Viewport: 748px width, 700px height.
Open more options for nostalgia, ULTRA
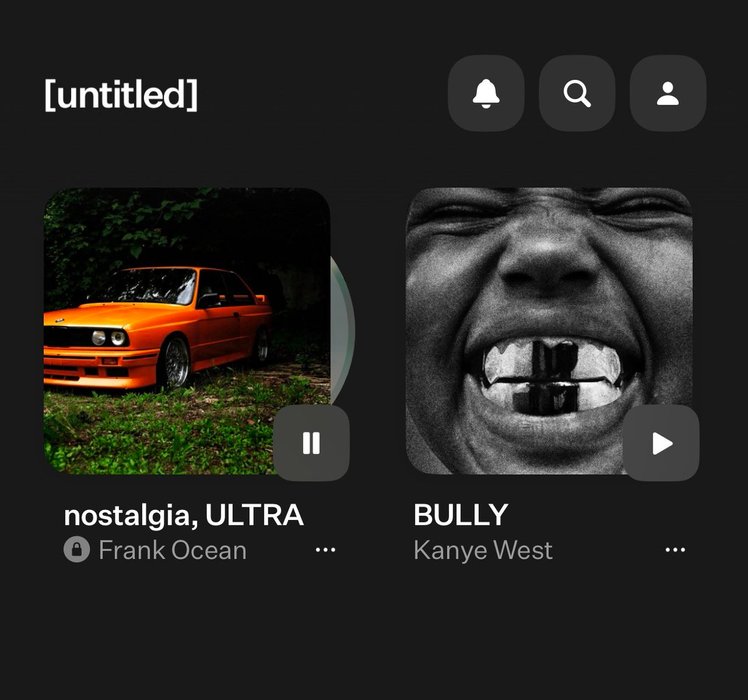pos(325,550)
